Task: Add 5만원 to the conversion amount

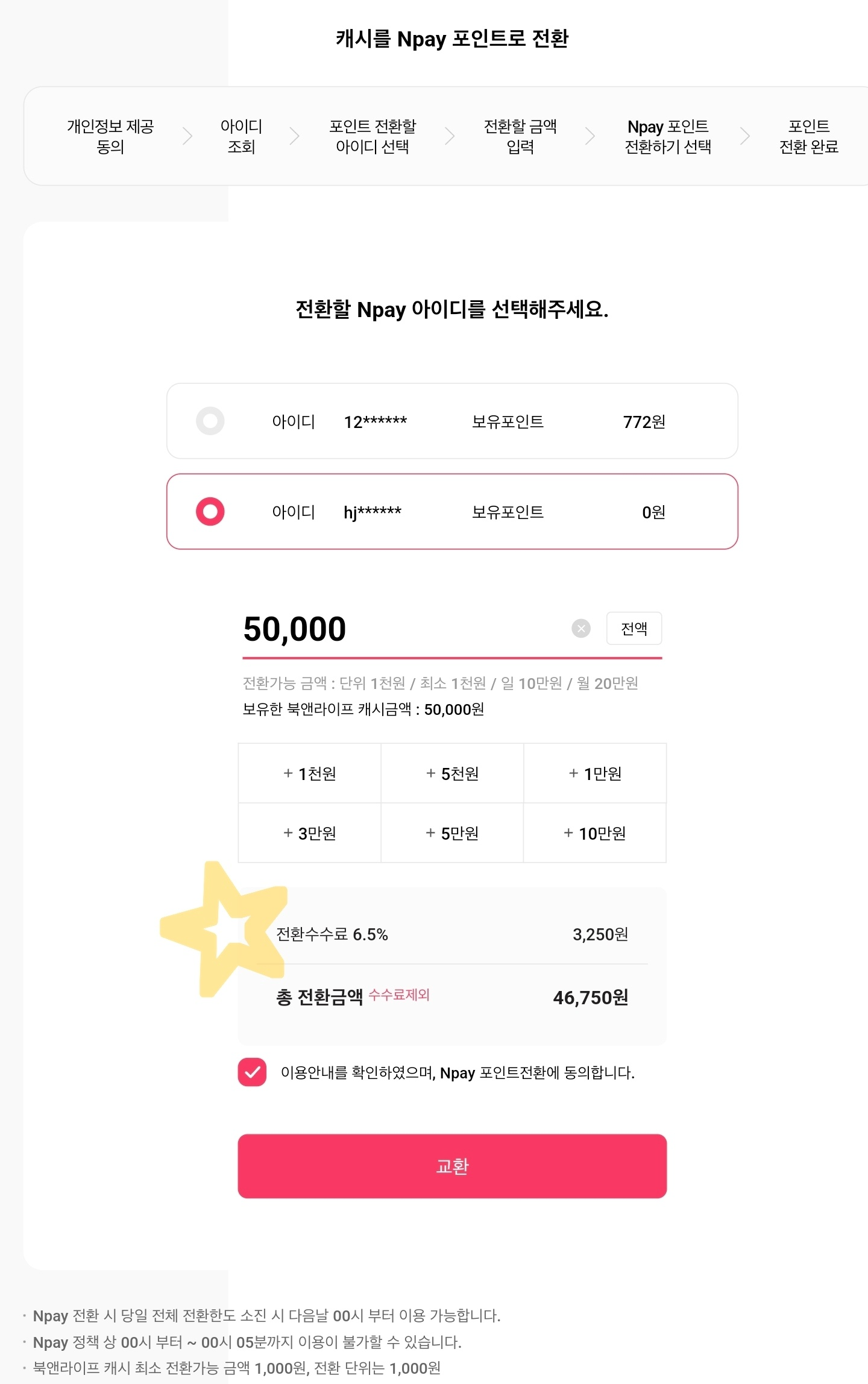Action: click(x=452, y=833)
